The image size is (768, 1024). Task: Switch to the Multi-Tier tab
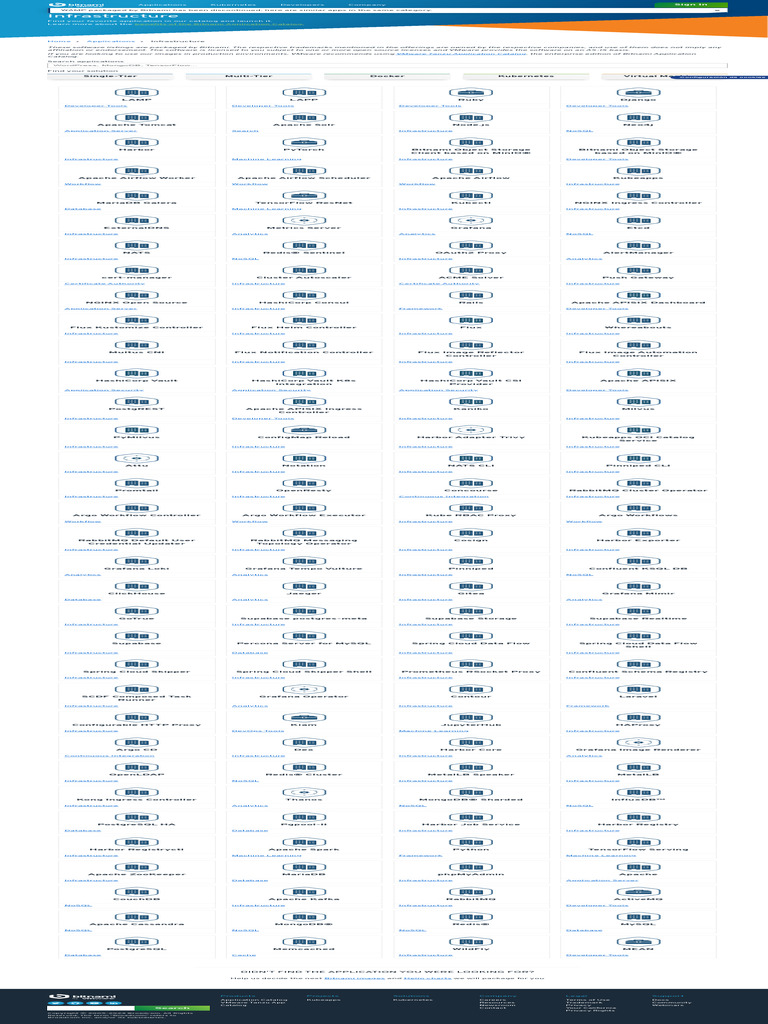tap(249, 76)
